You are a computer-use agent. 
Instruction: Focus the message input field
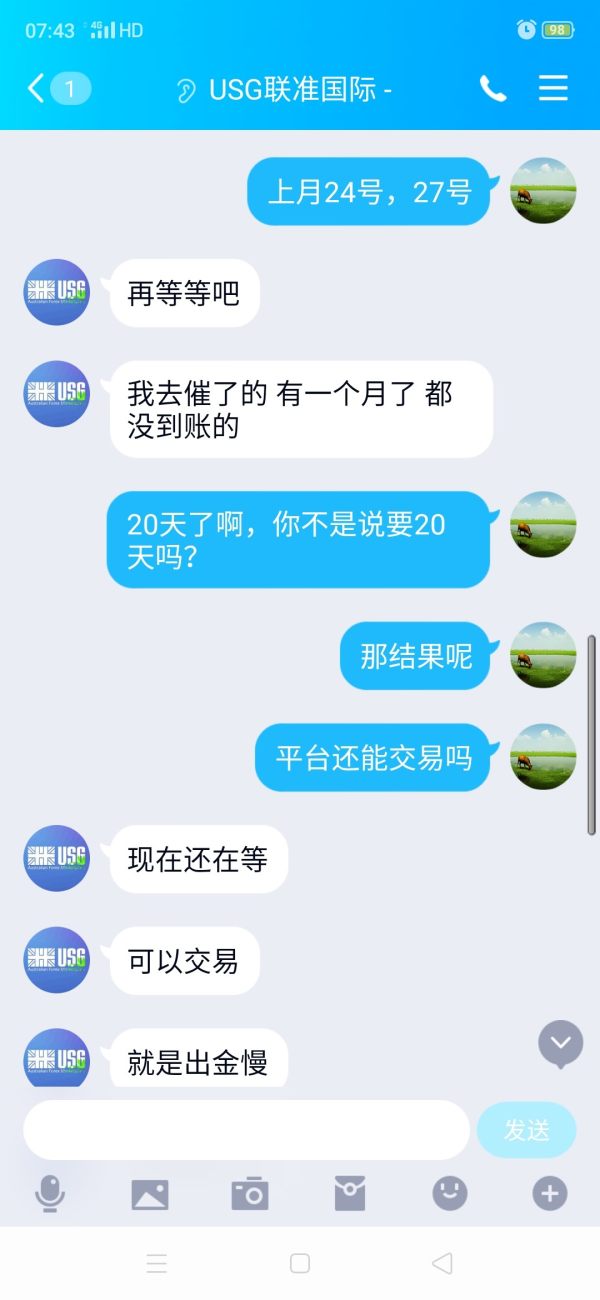(x=246, y=1130)
